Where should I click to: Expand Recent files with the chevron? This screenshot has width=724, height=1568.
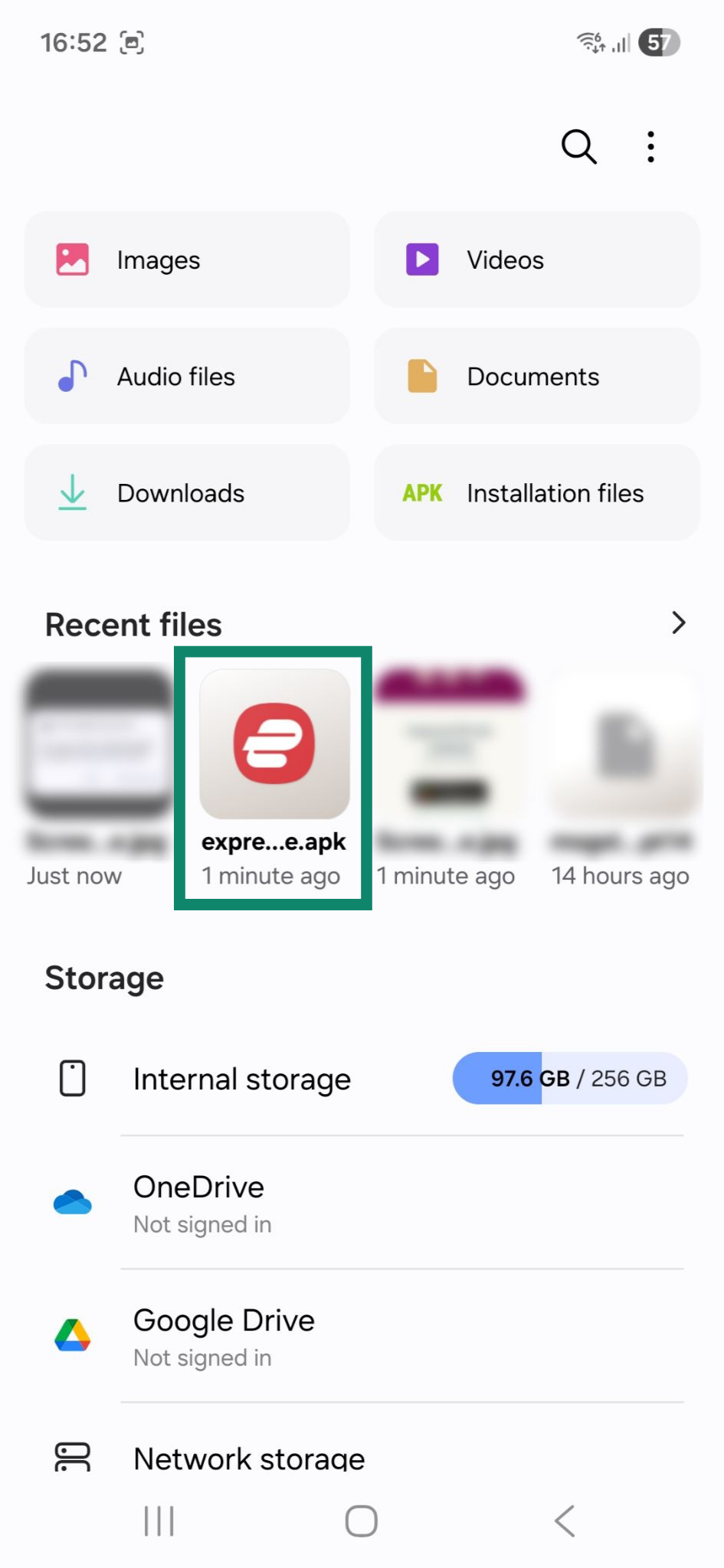pyautogui.click(x=678, y=623)
